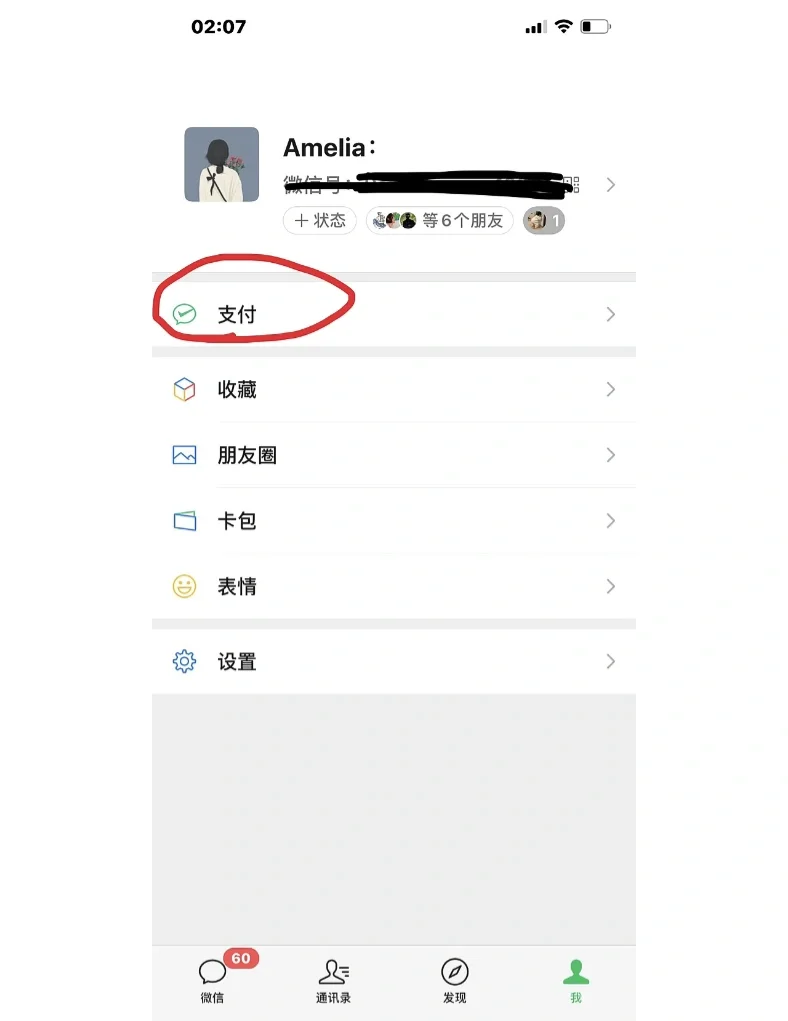Open the status notification badge showing 1
Image resolution: width=788 pixels, height=1021 pixels.
point(544,221)
